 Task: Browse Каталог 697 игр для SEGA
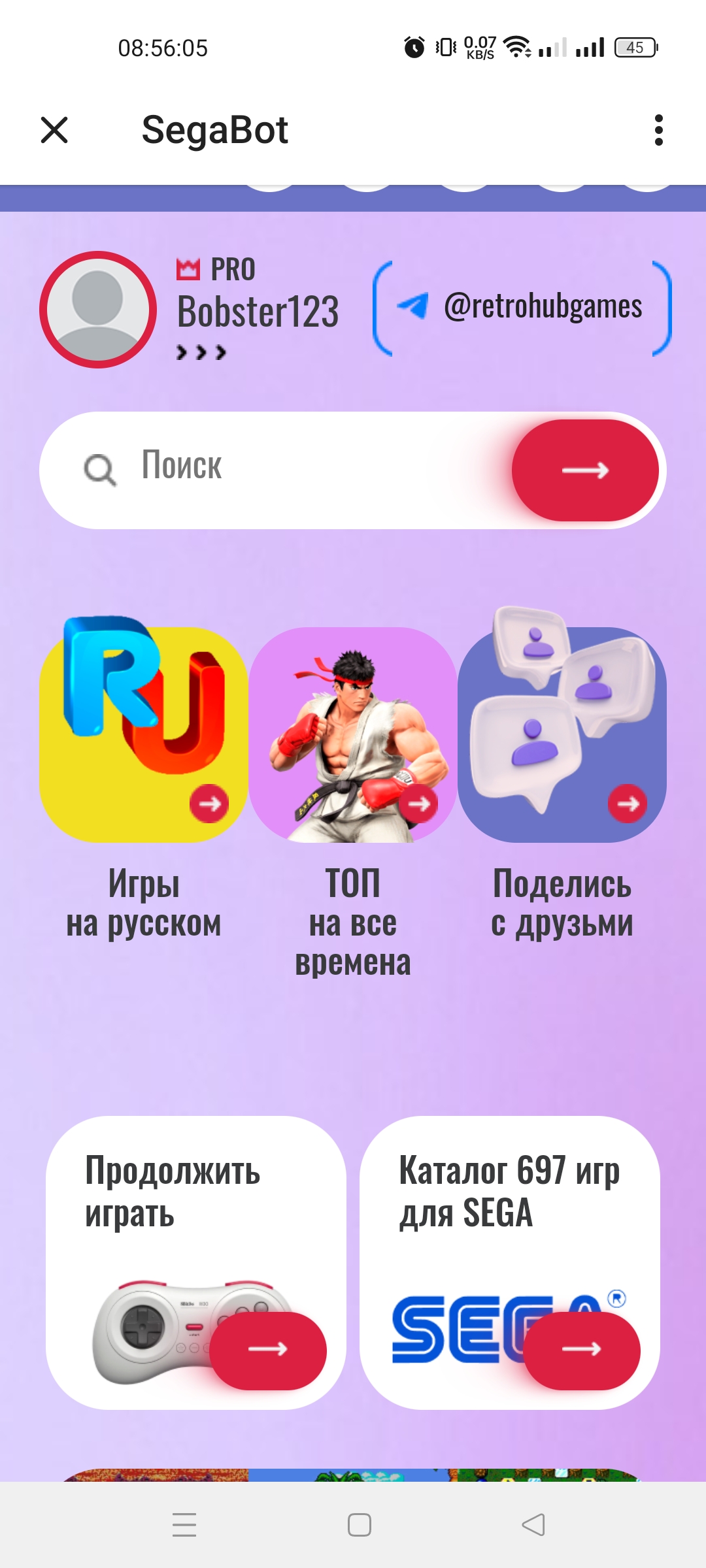(x=509, y=1262)
